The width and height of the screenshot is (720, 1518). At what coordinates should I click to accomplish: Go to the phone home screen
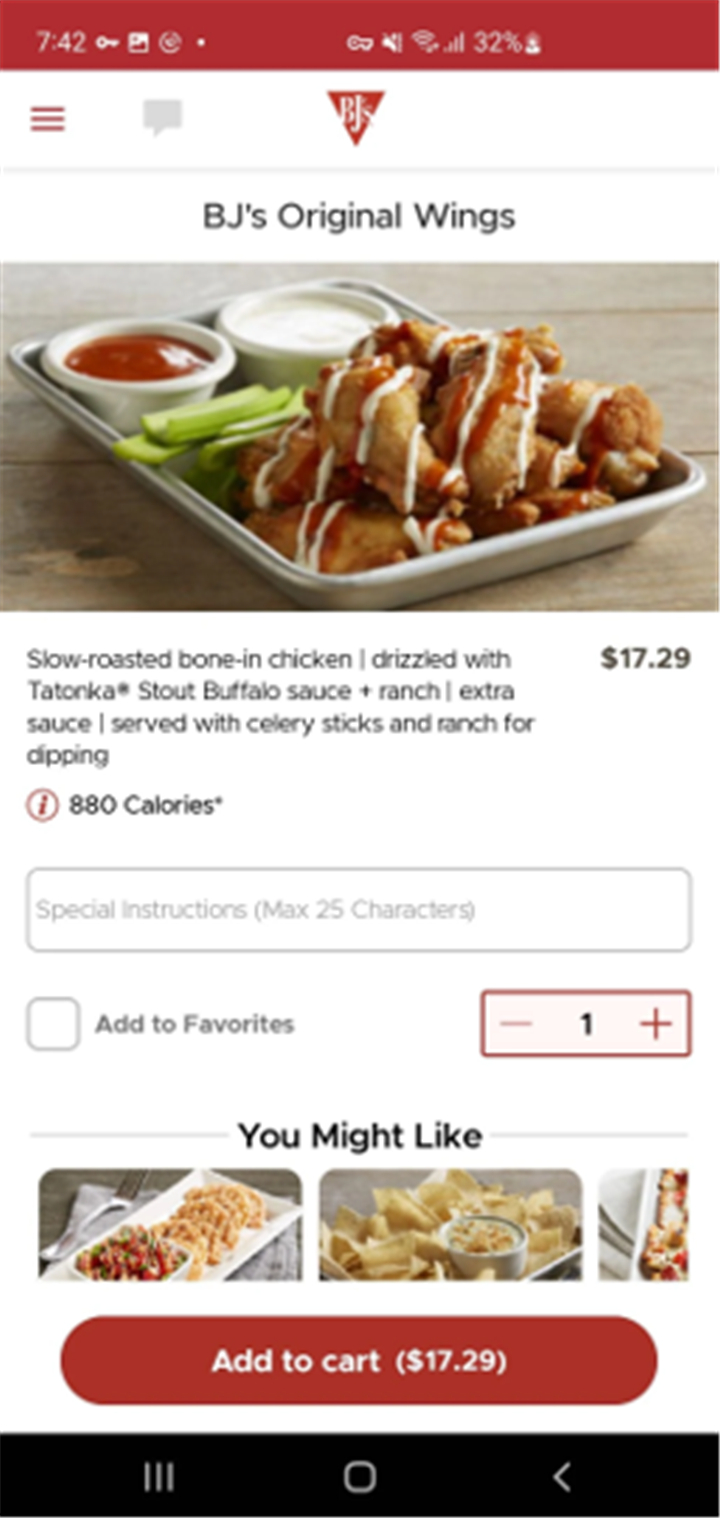coord(360,1477)
